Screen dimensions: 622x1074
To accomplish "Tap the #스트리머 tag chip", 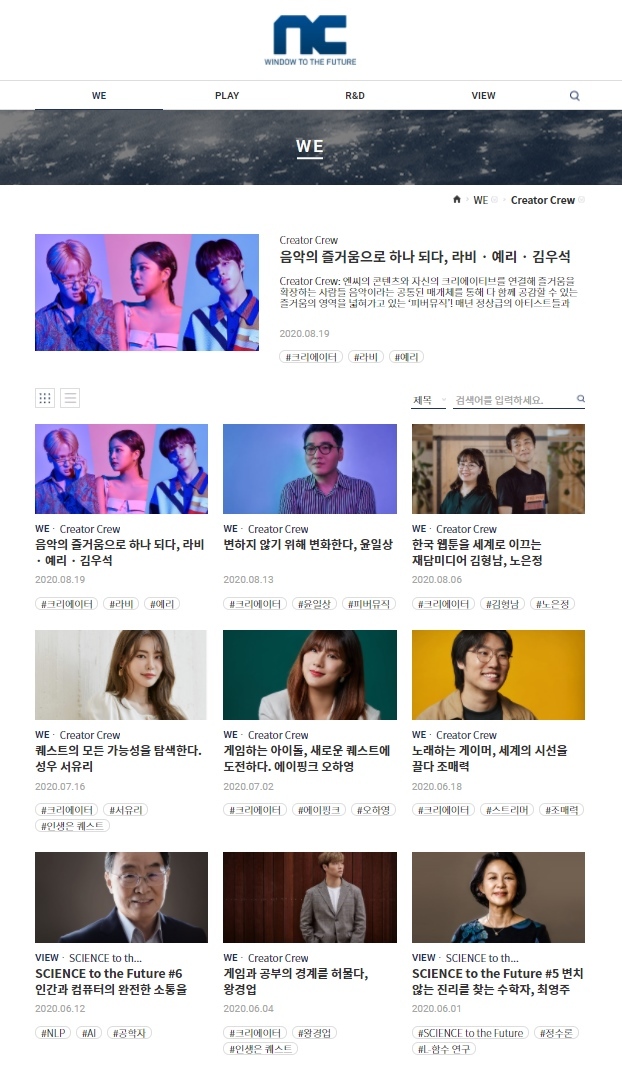I will tap(507, 810).
